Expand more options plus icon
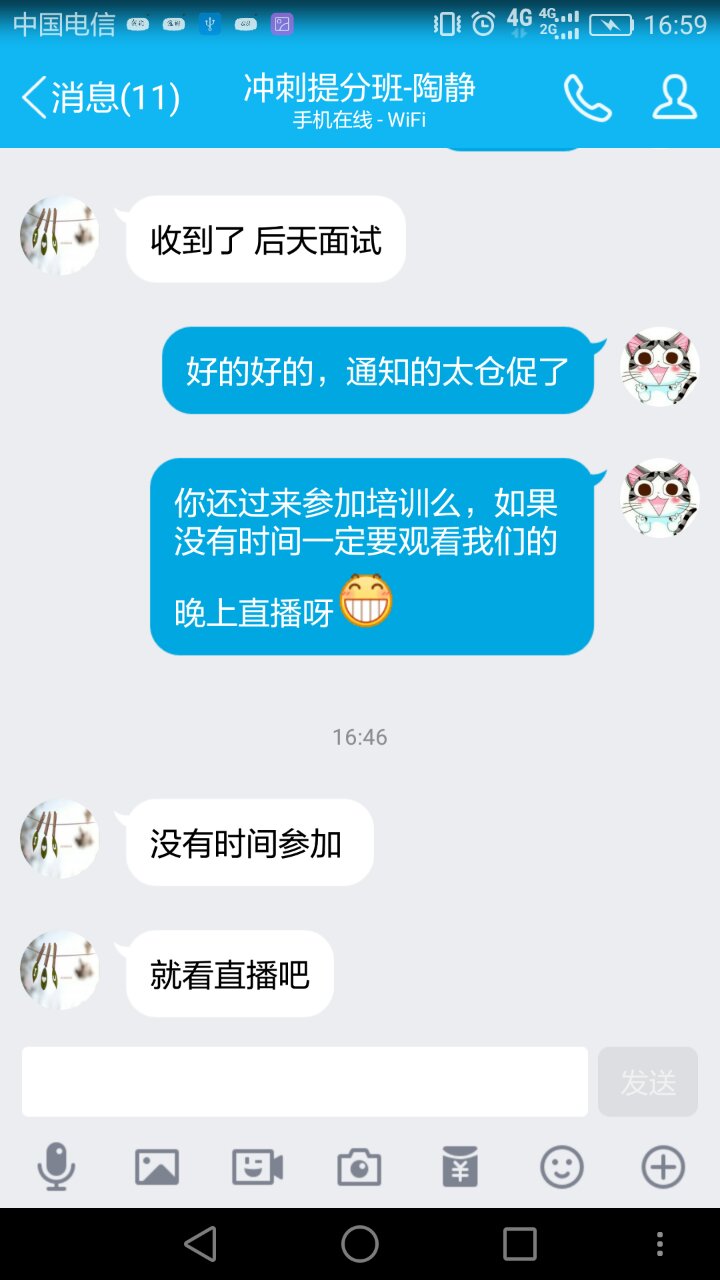The image size is (720, 1280). (663, 1167)
